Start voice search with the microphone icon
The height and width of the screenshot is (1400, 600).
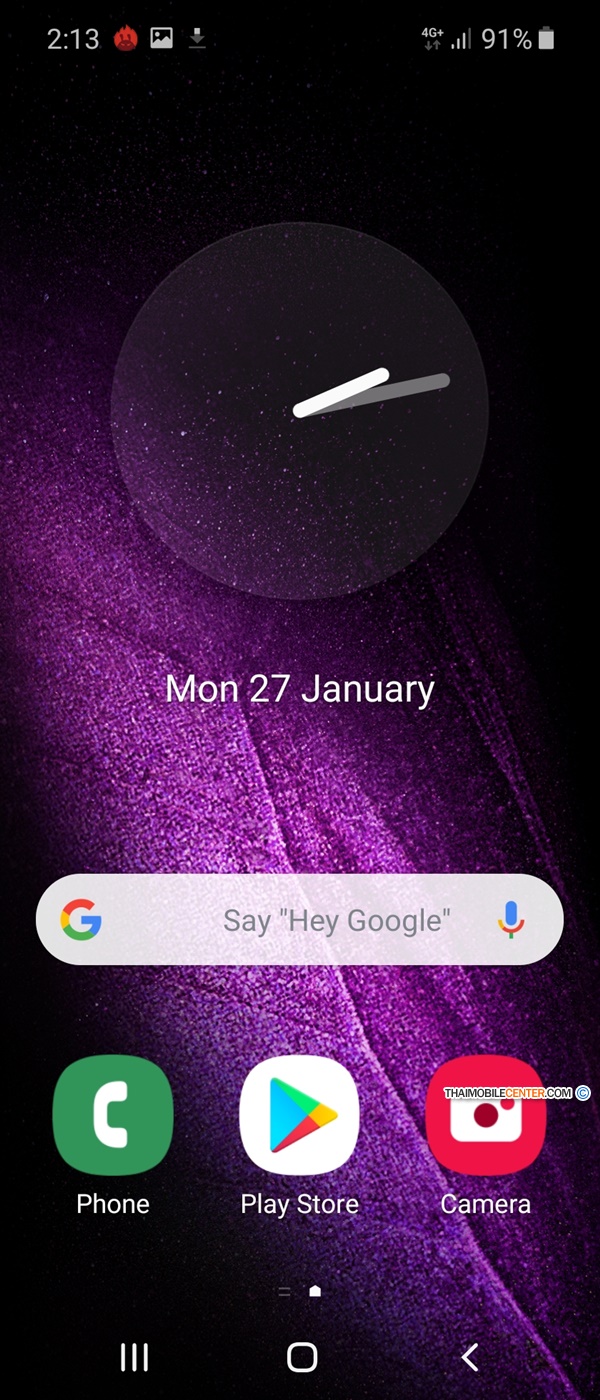click(x=511, y=920)
